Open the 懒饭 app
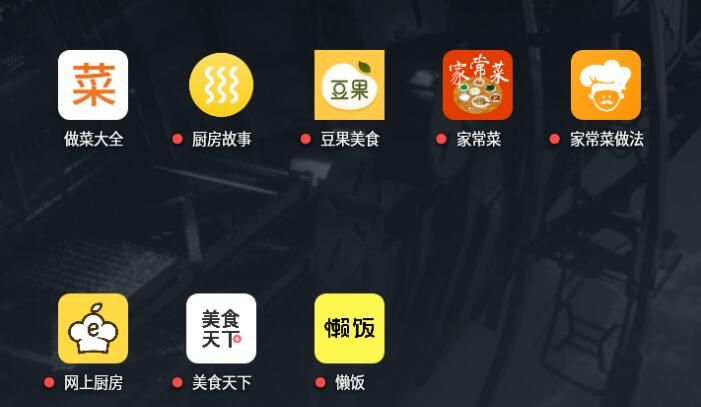 pyautogui.click(x=349, y=328)
